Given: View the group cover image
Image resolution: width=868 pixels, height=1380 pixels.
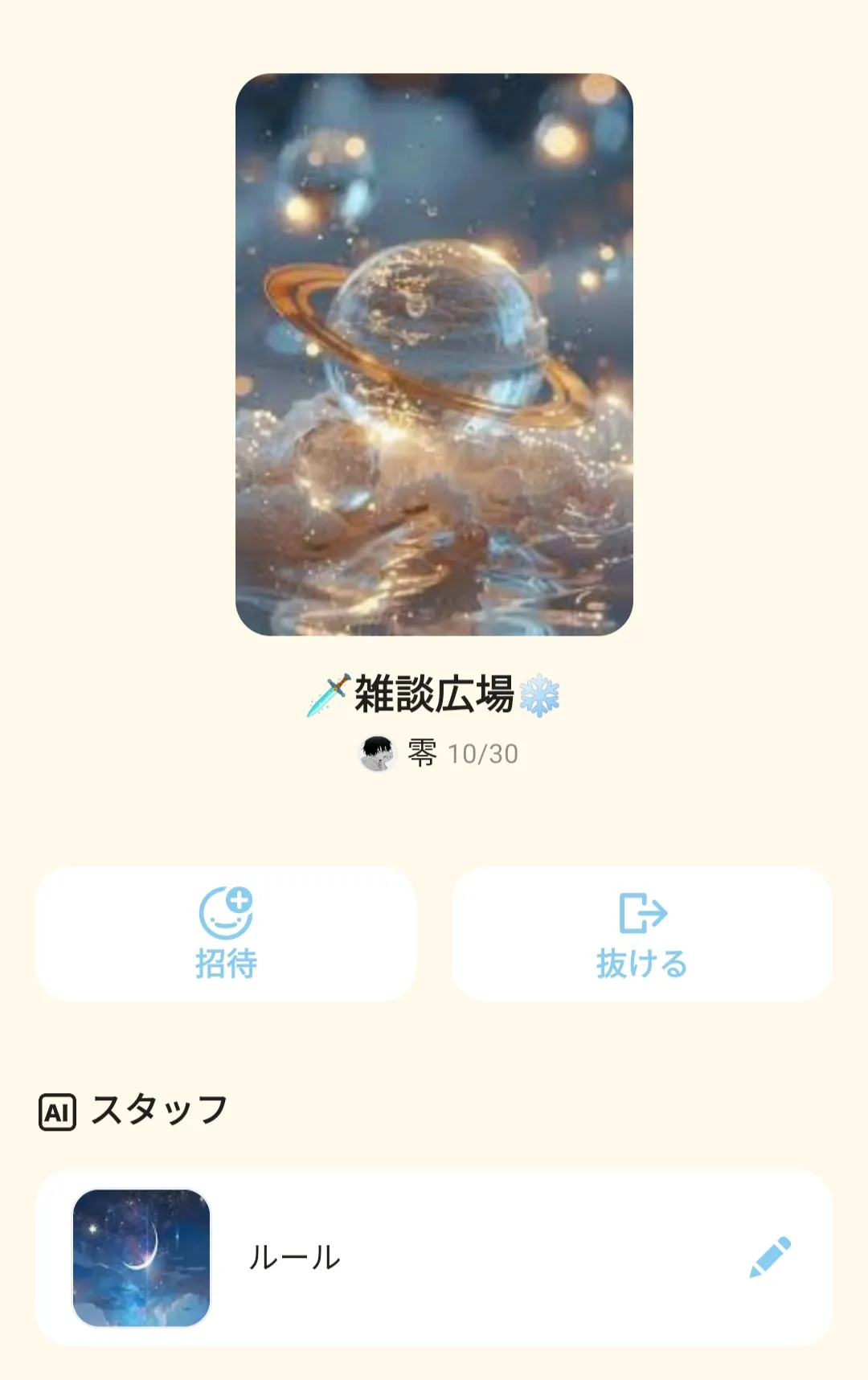Looking at the screenshot, I should click(x=434, y=354).
